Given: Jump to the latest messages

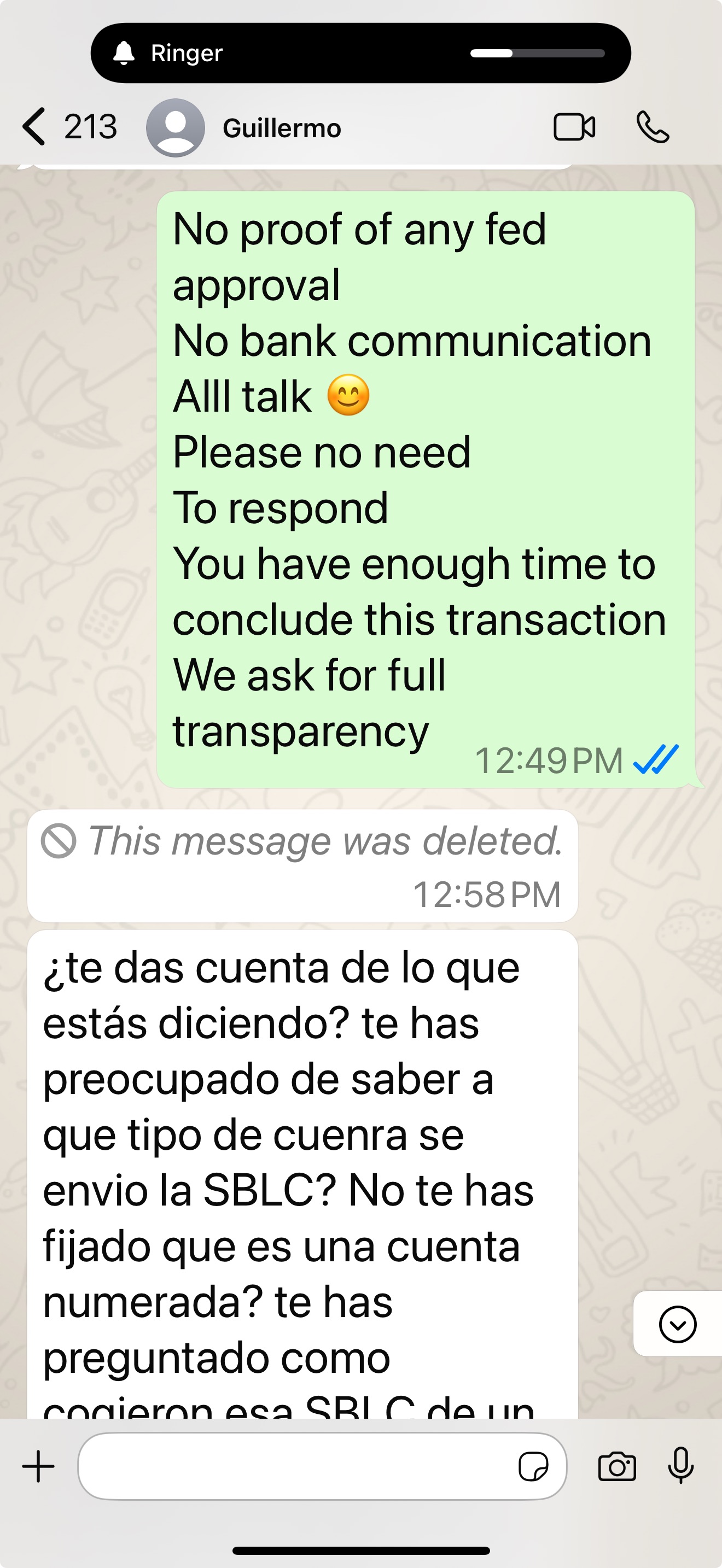Looking at the screenshot, I should (677, 1325).
